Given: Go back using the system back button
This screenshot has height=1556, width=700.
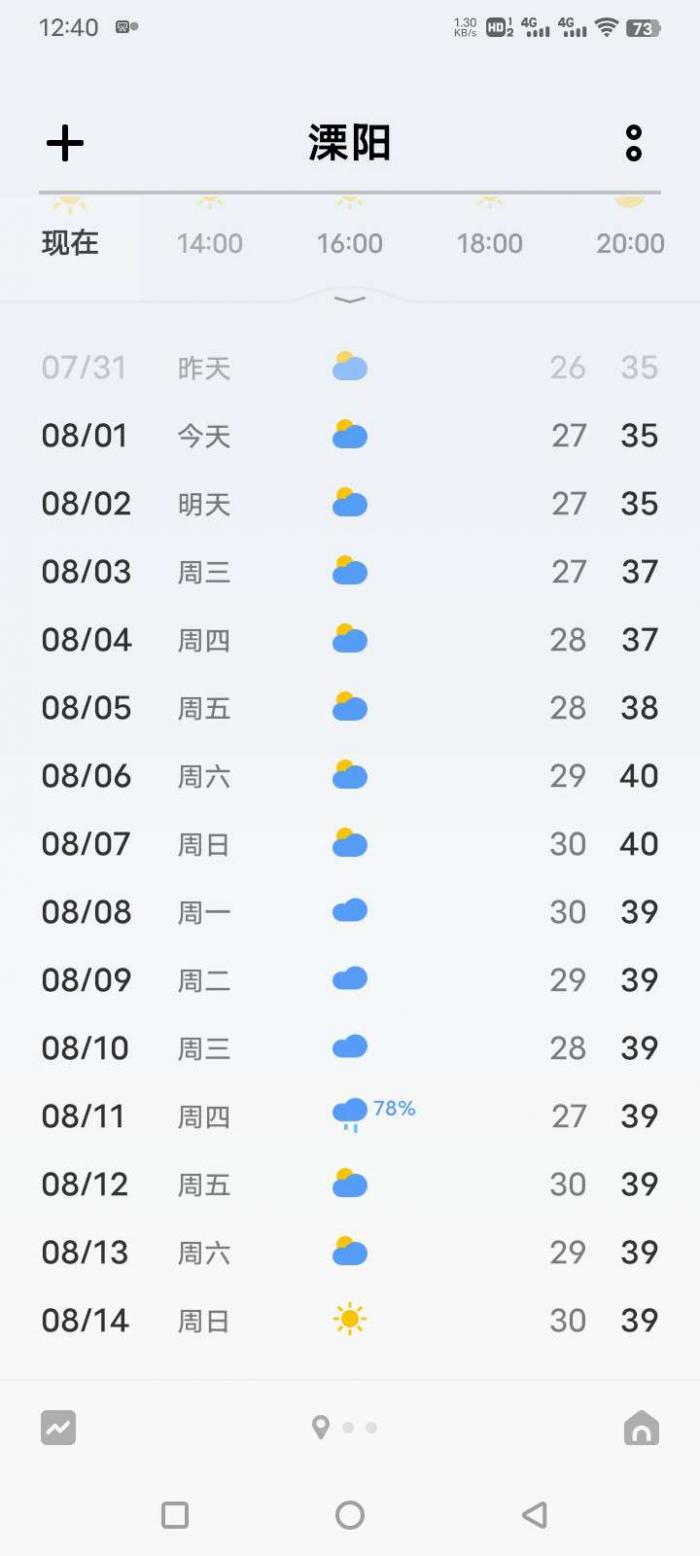Looking at the screenshot, I should click(x=535, y=1514).
